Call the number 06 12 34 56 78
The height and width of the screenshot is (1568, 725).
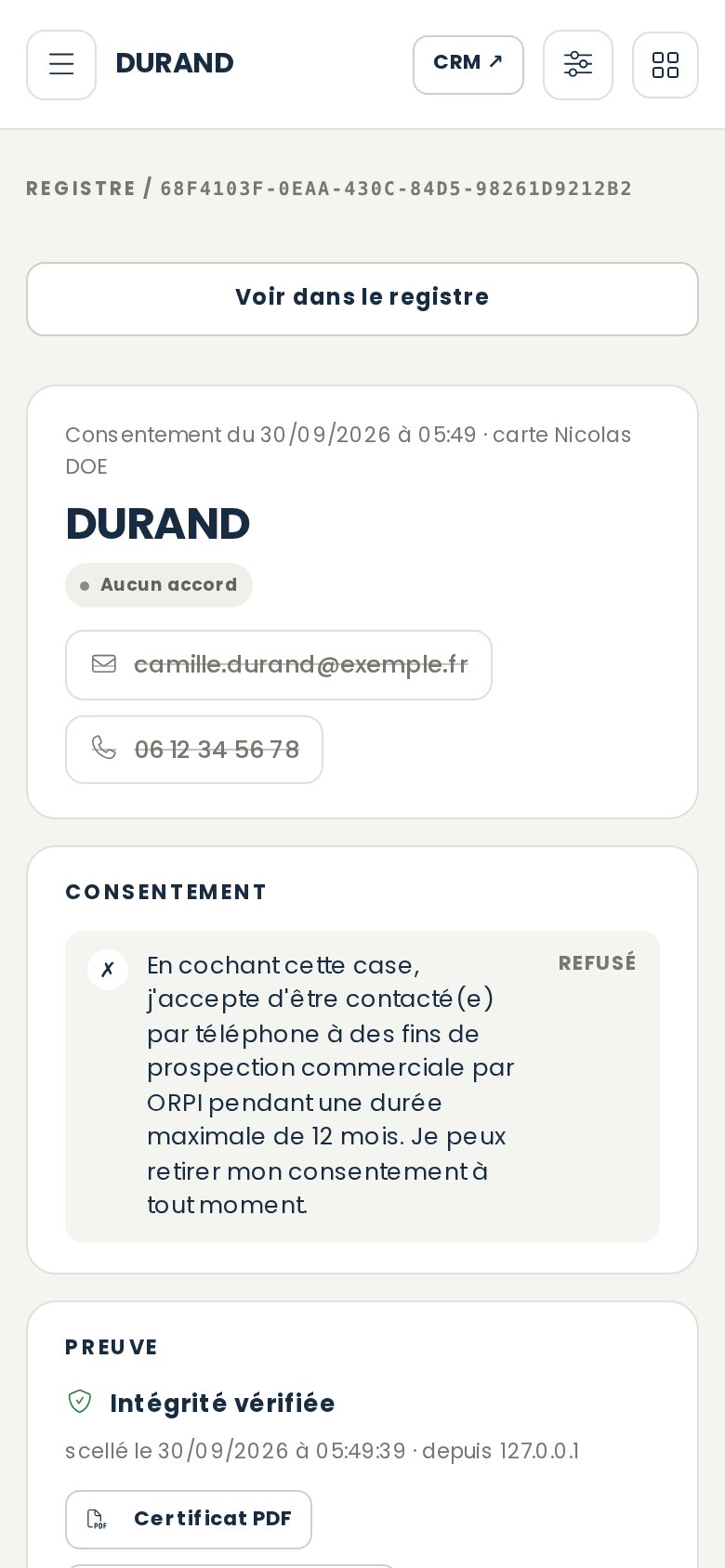point(194,750)
